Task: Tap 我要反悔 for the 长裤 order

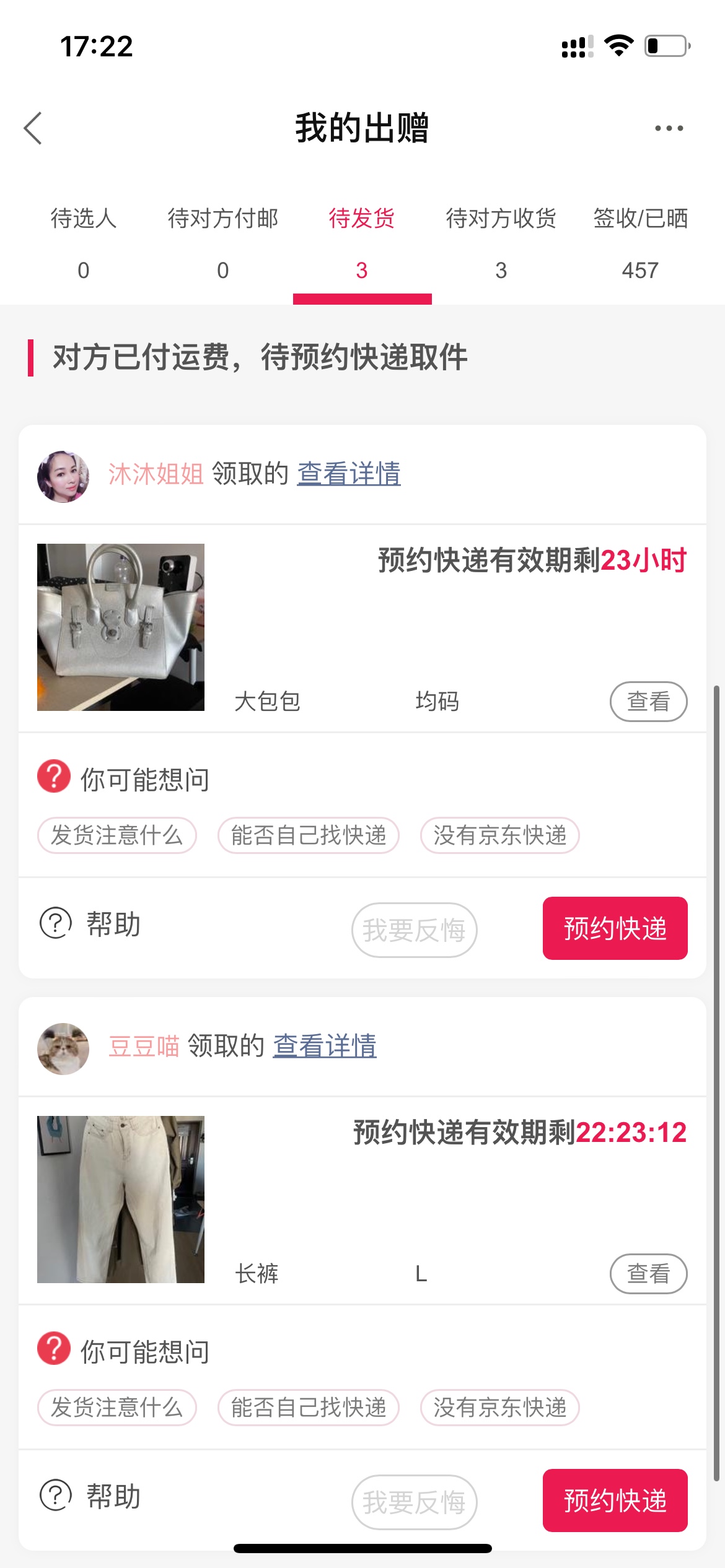Action: pos(414,1502)
